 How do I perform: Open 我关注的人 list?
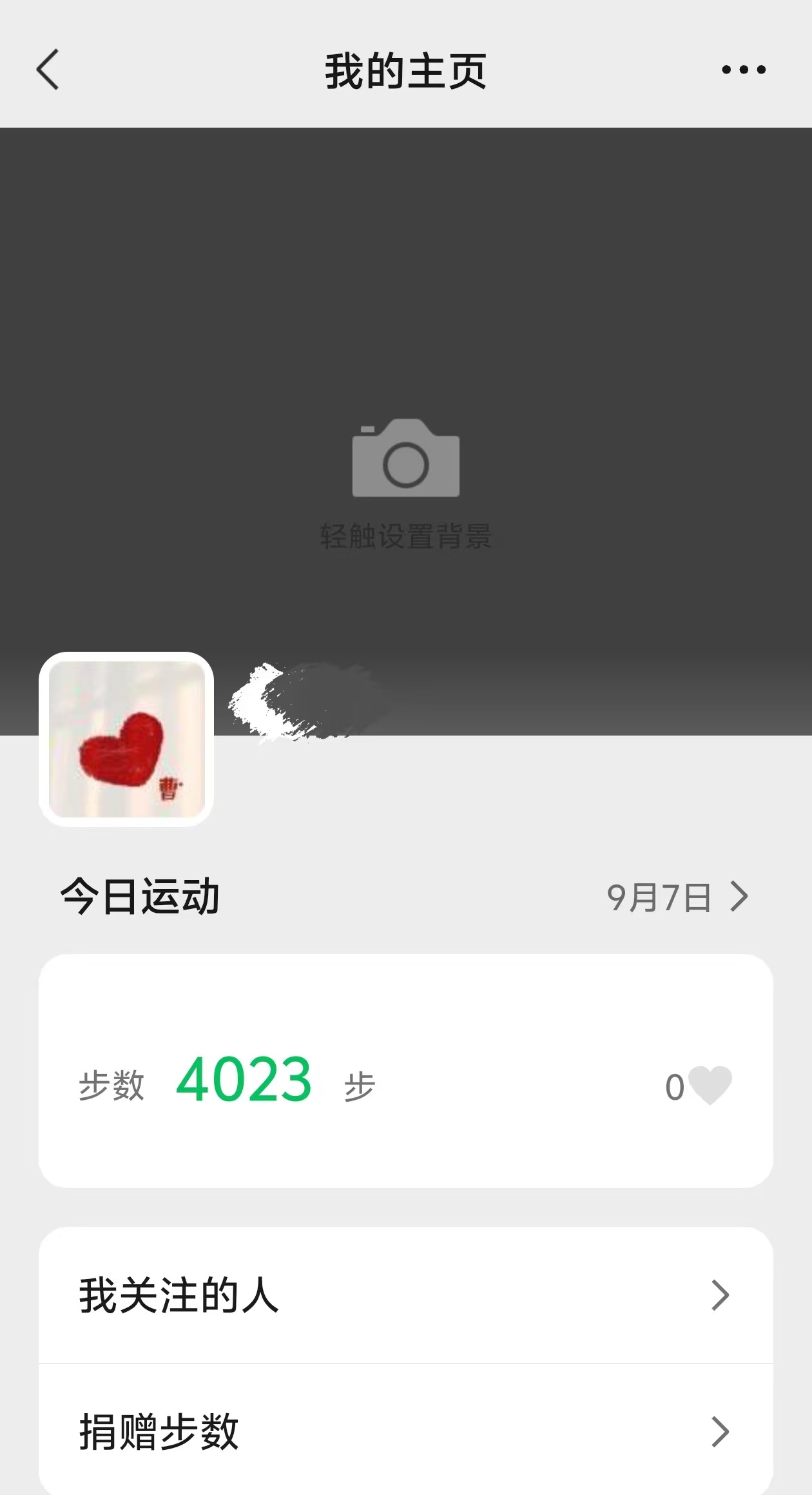pyautogui.click(x=406, y=1295)
